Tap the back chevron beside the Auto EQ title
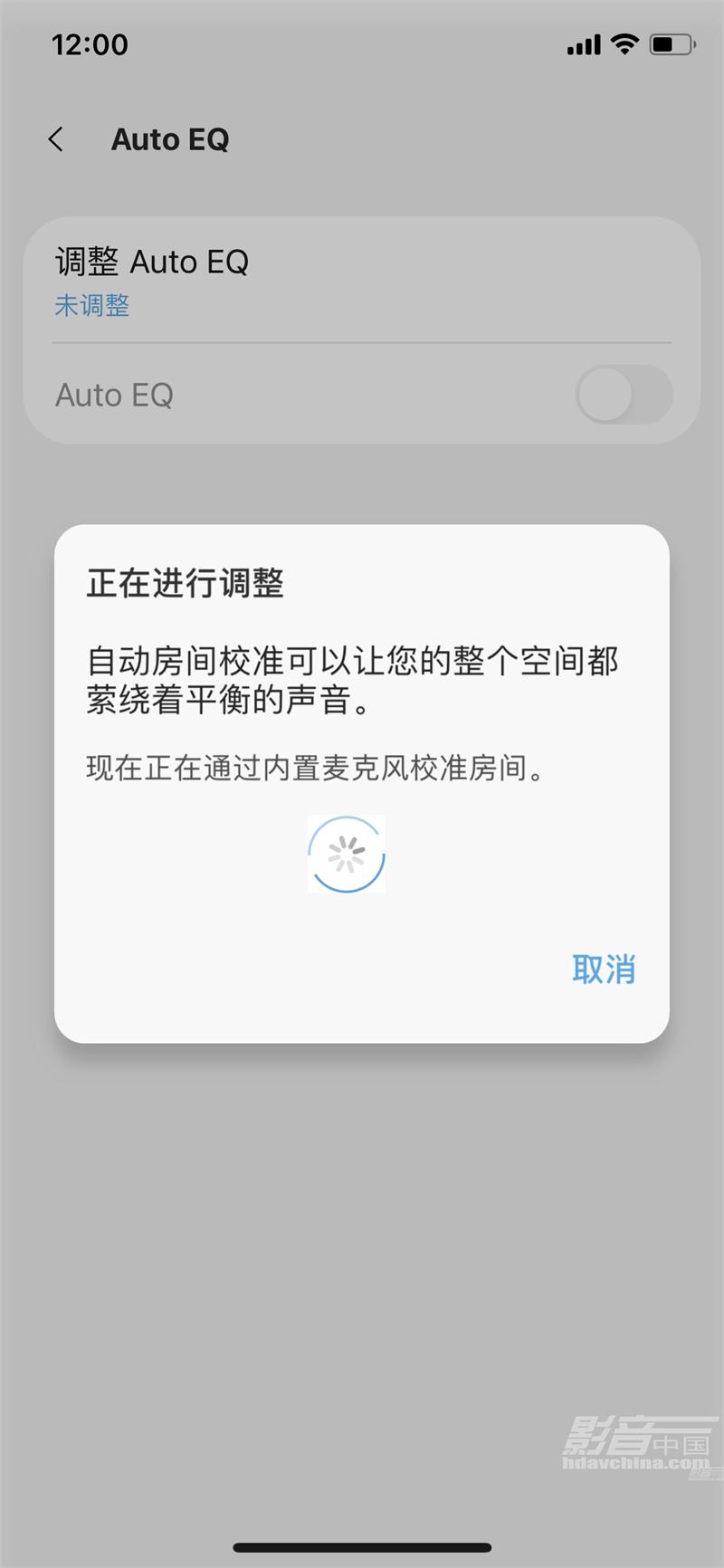Viewport: 724px width, 1568px height. [55, 139]
